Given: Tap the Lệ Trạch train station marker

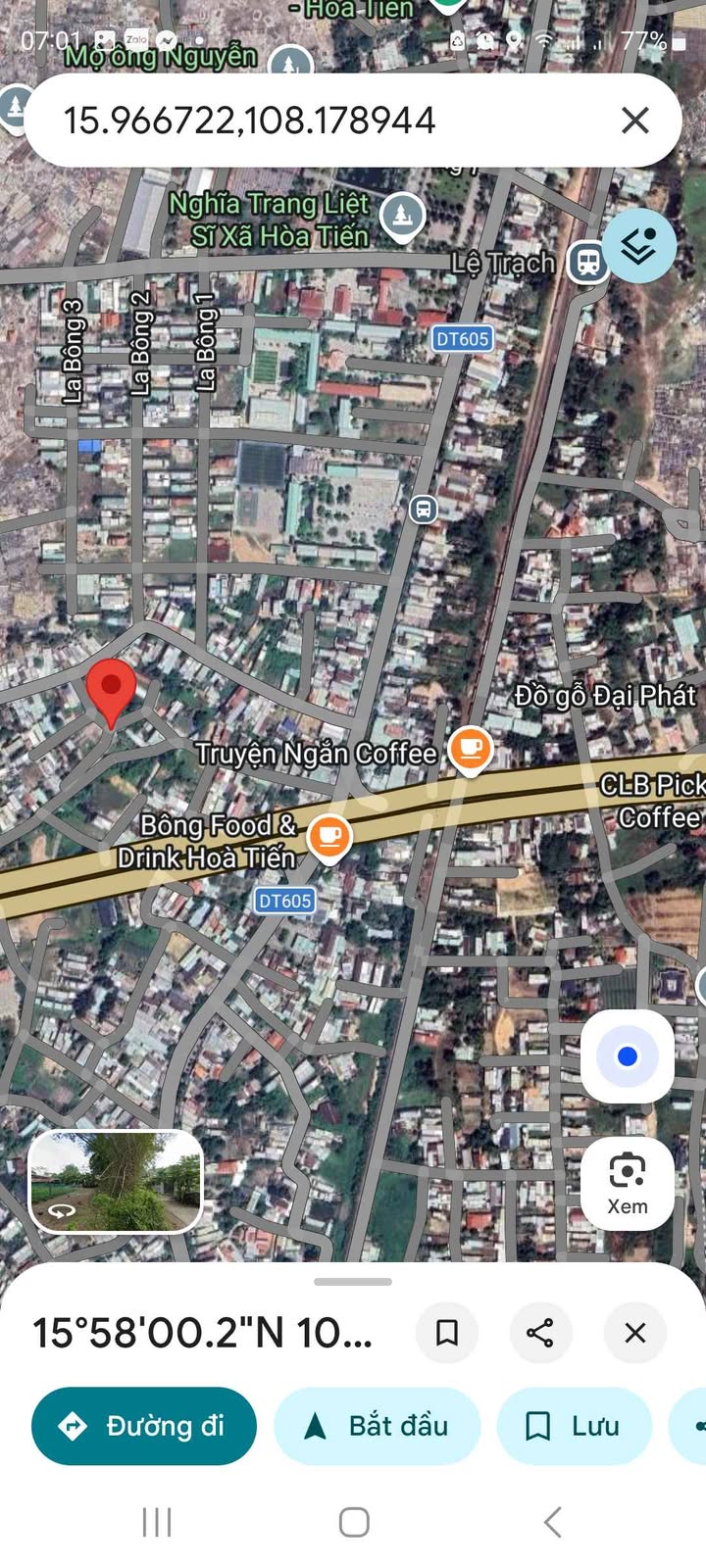Looking at the screenshot, I should [x=587, y=263].
